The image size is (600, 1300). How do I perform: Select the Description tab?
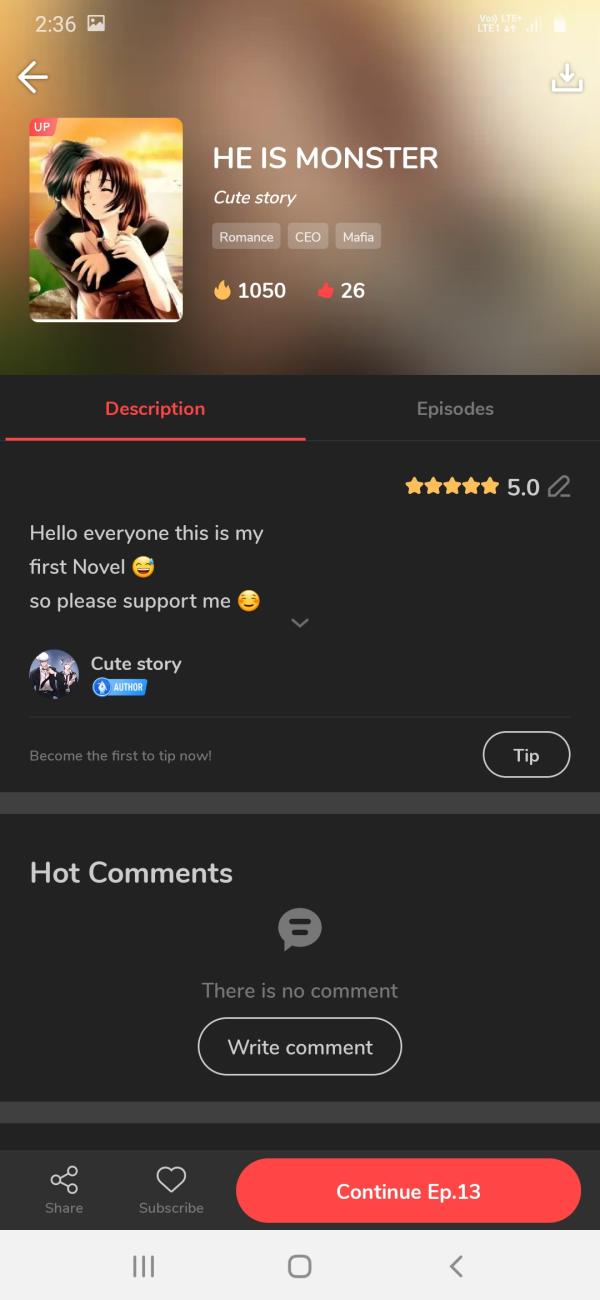(155, 408)
